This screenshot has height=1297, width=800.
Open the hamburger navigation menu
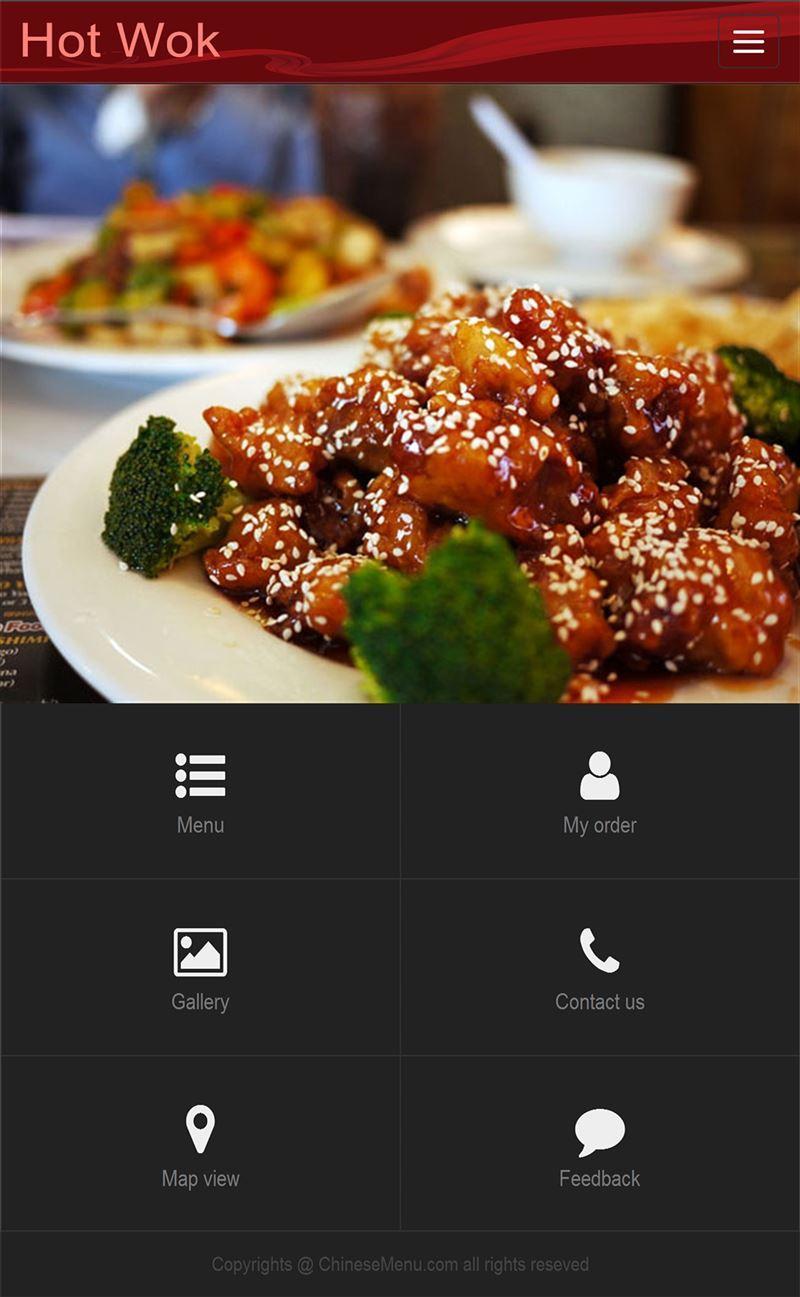[x=748, y=42]
